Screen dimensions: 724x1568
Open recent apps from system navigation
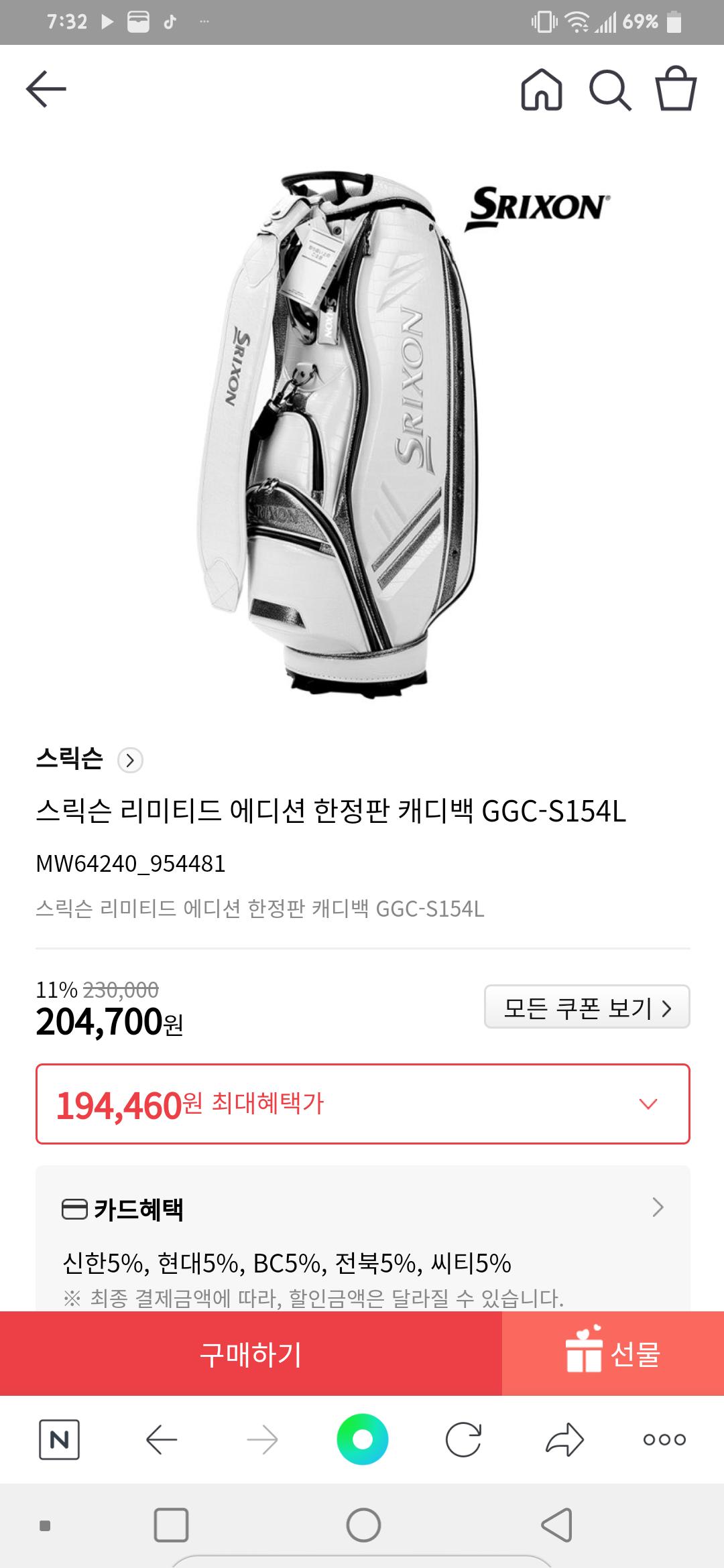tap(171, 1526)
